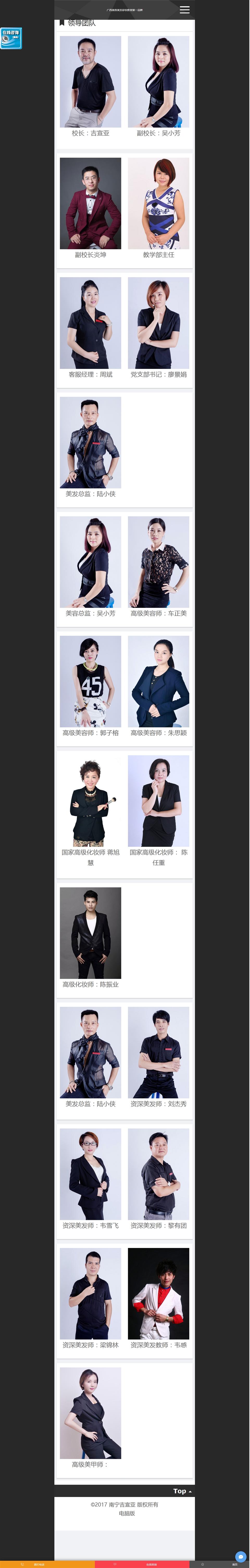
Task: Jump back to the page Top
Action: 182,1491
